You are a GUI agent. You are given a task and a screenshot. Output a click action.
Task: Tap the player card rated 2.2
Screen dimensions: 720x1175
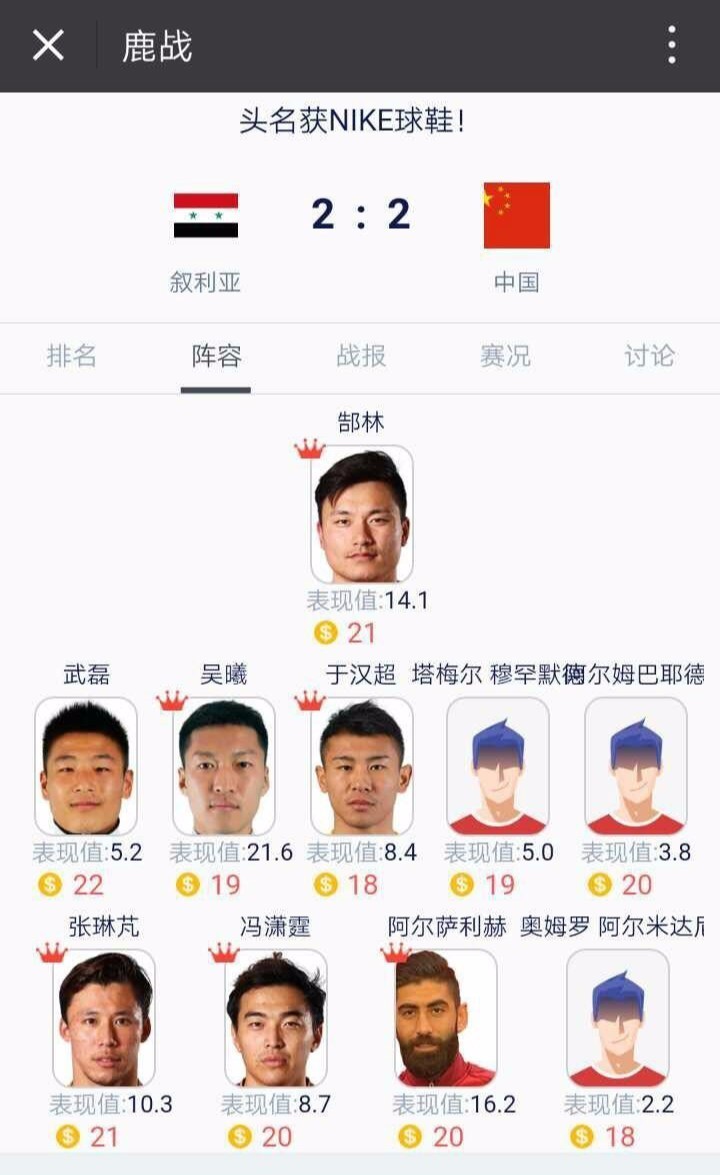618,1018
